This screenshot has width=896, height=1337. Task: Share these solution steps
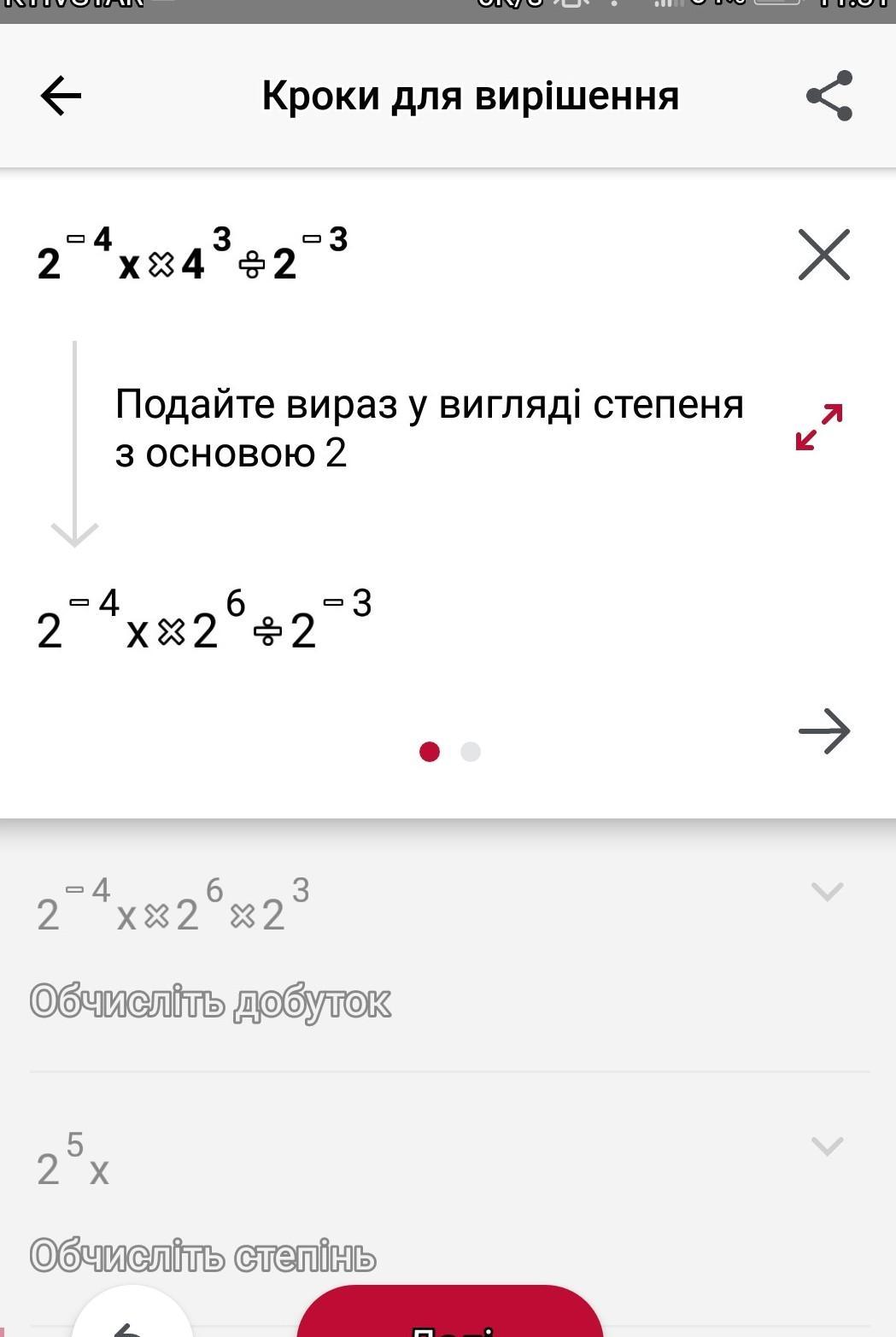(829, 95)
